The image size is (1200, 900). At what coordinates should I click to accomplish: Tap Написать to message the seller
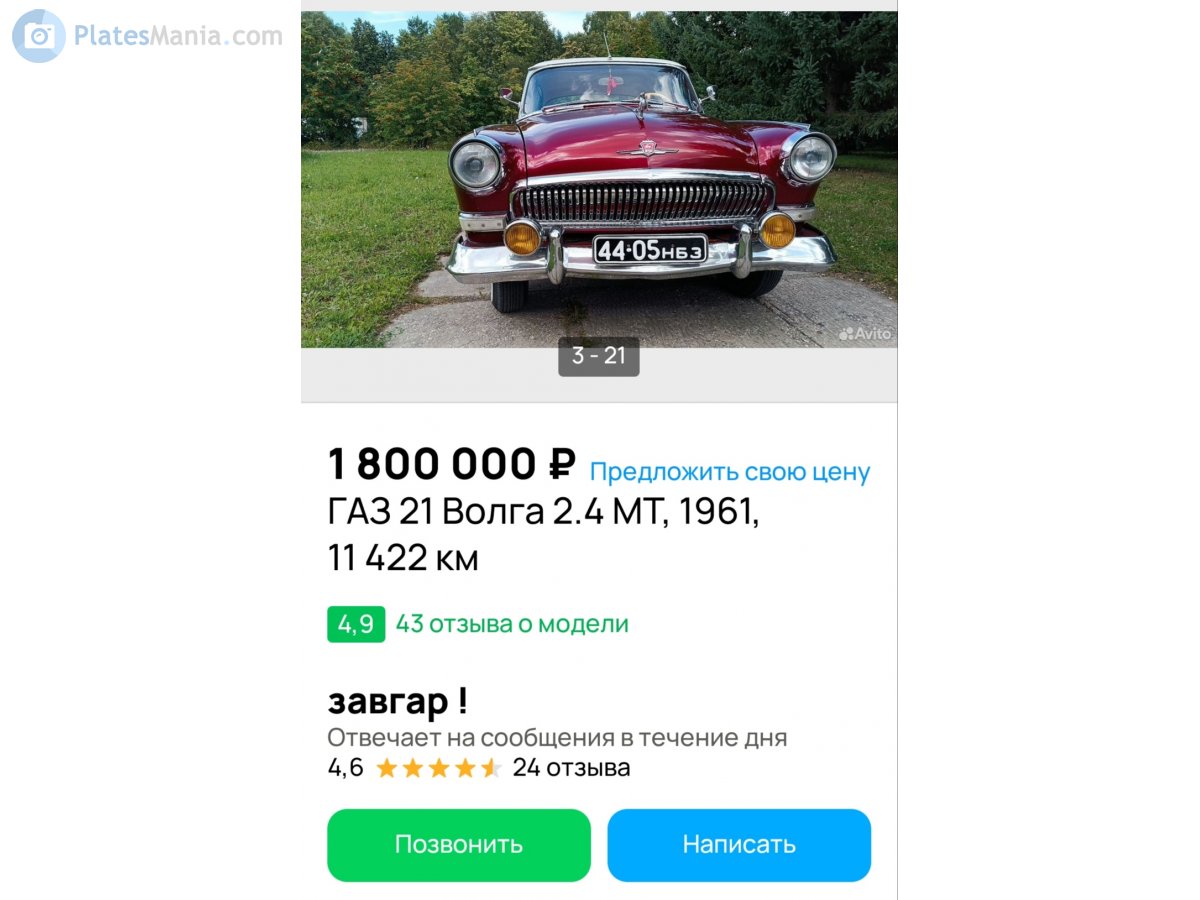(x=739, y=845)
